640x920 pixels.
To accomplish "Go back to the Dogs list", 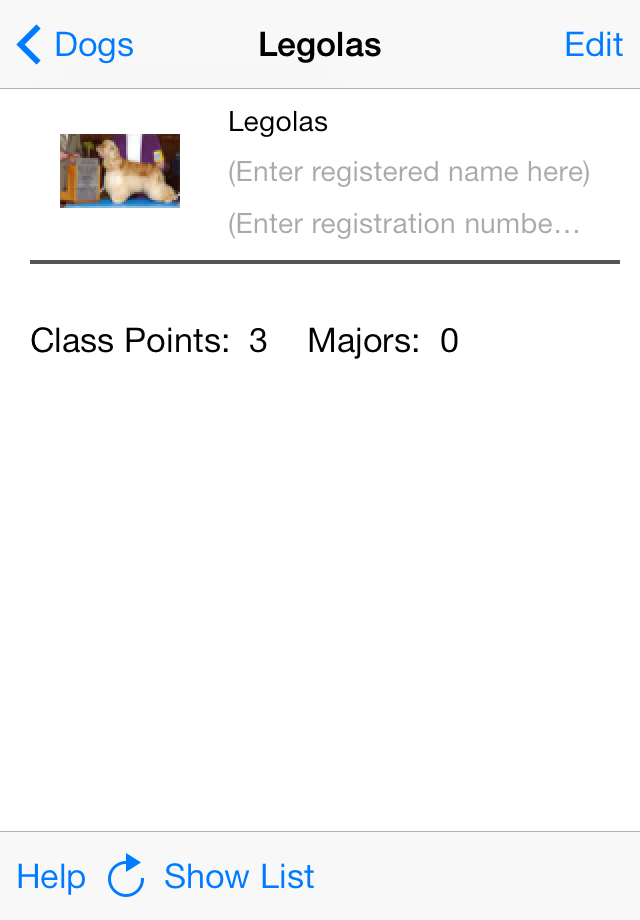I will pos(76,45).
